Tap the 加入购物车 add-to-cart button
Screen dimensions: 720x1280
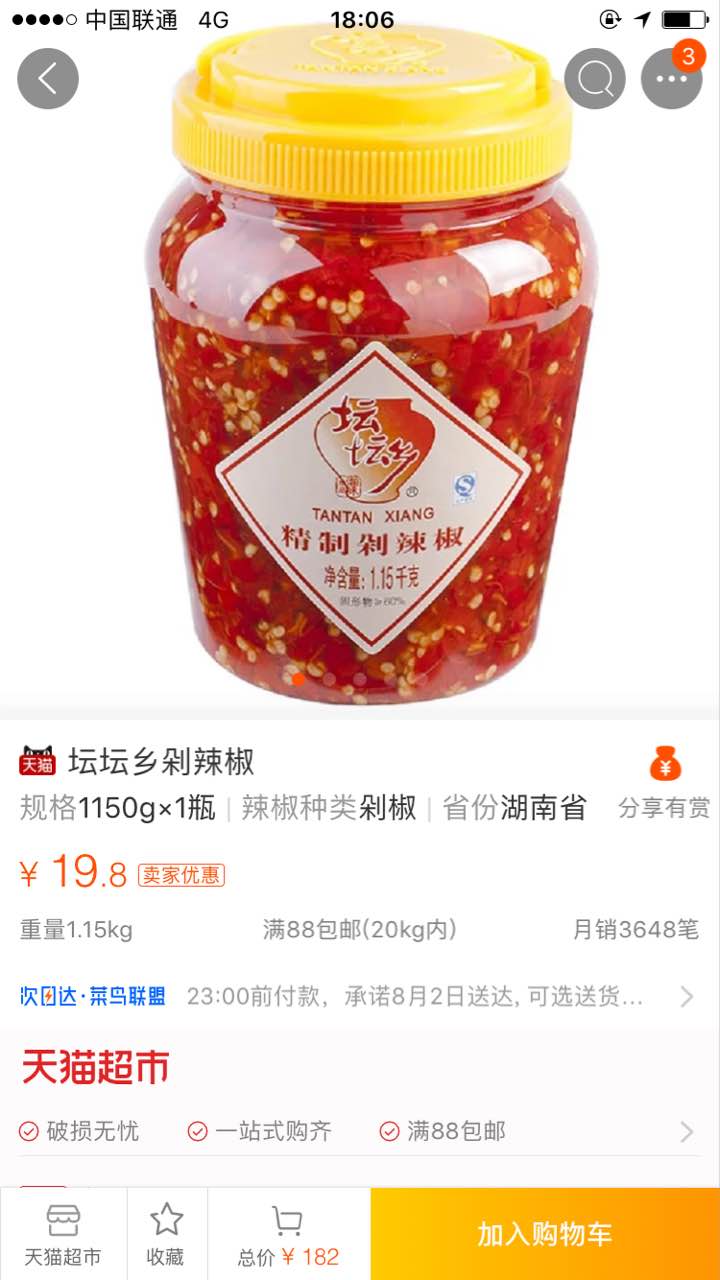click(544, 1233)
